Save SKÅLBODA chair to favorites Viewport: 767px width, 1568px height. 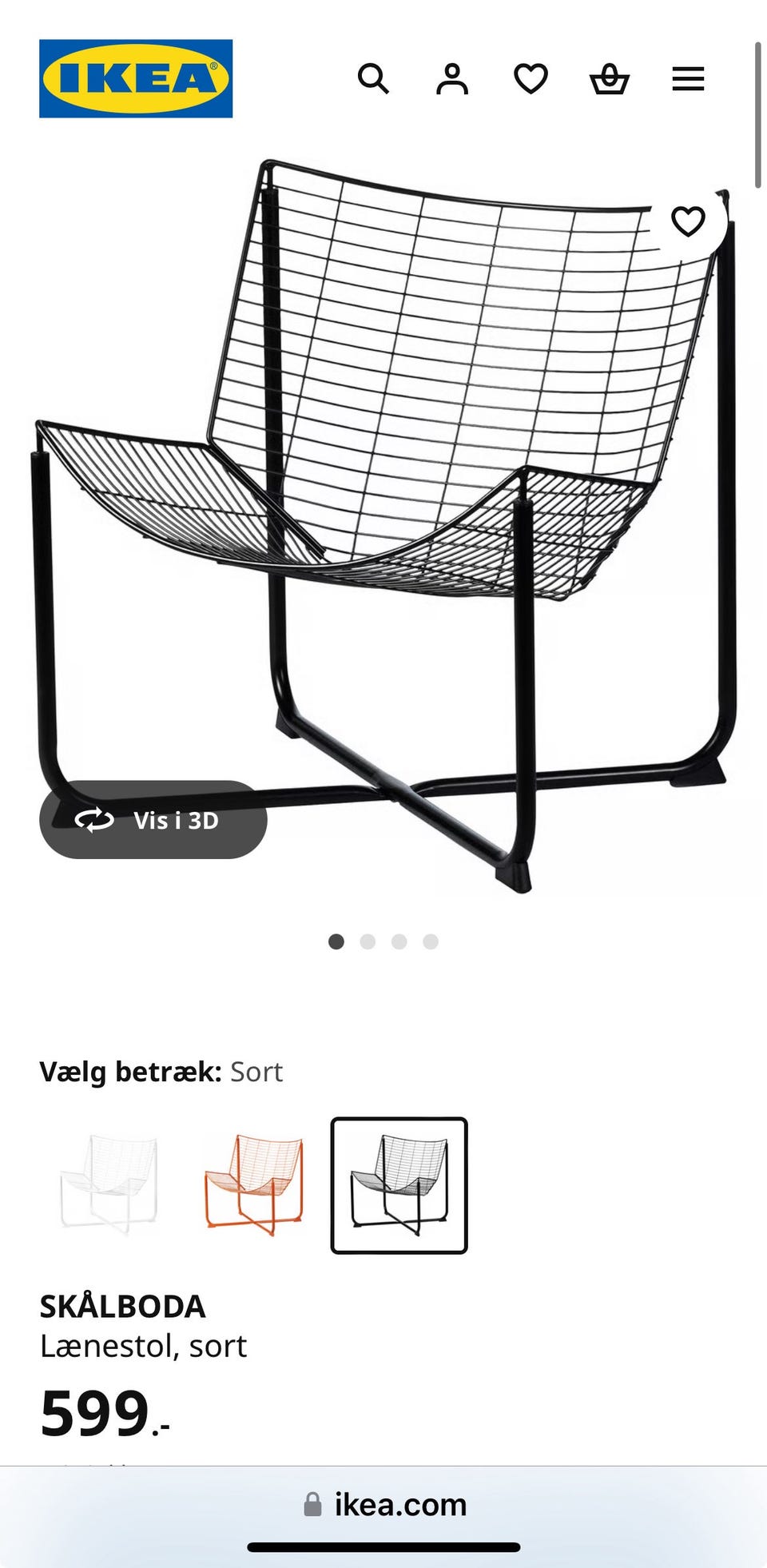688,221
